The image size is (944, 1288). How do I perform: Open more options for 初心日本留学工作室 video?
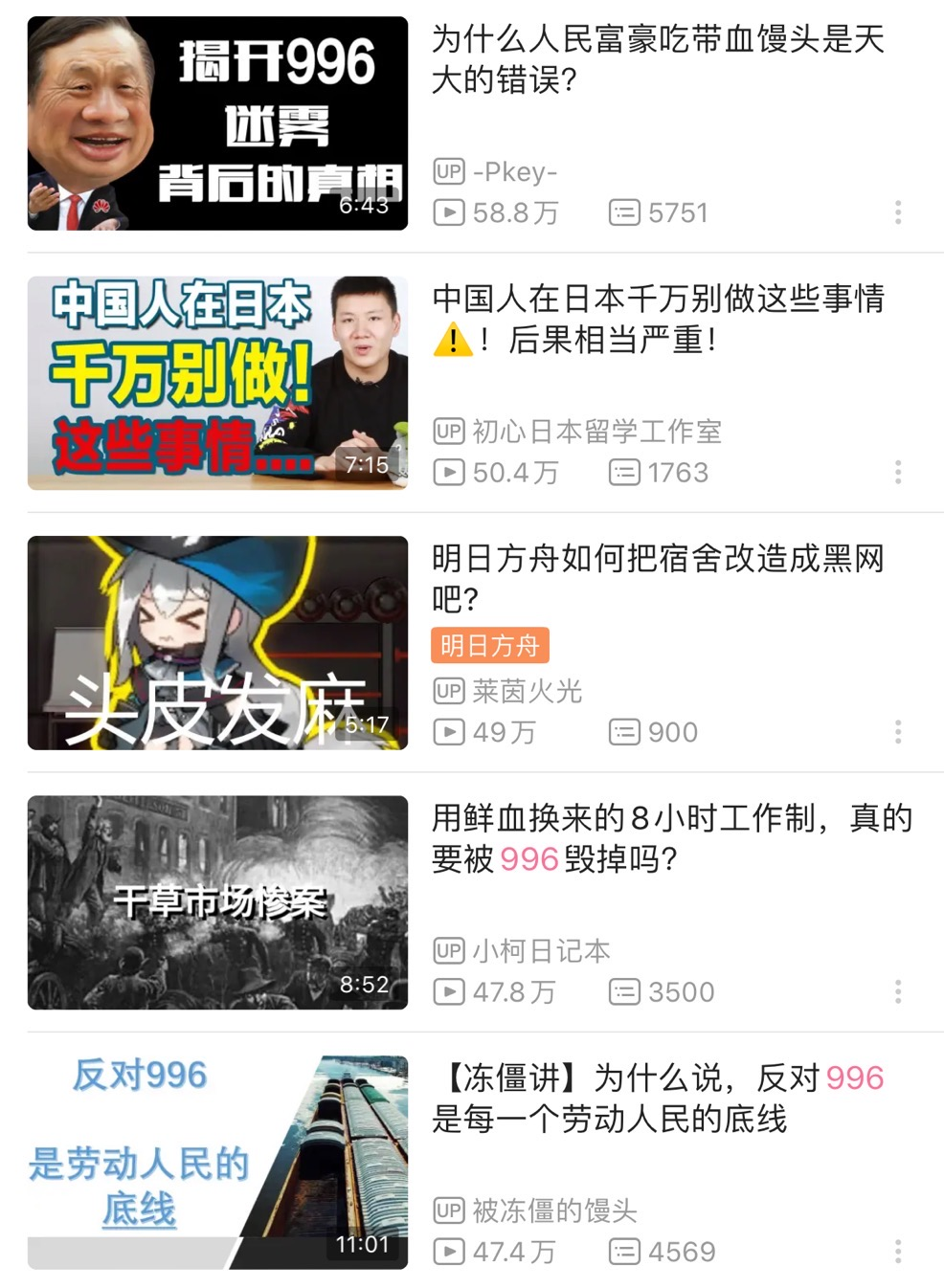point(897,472)
